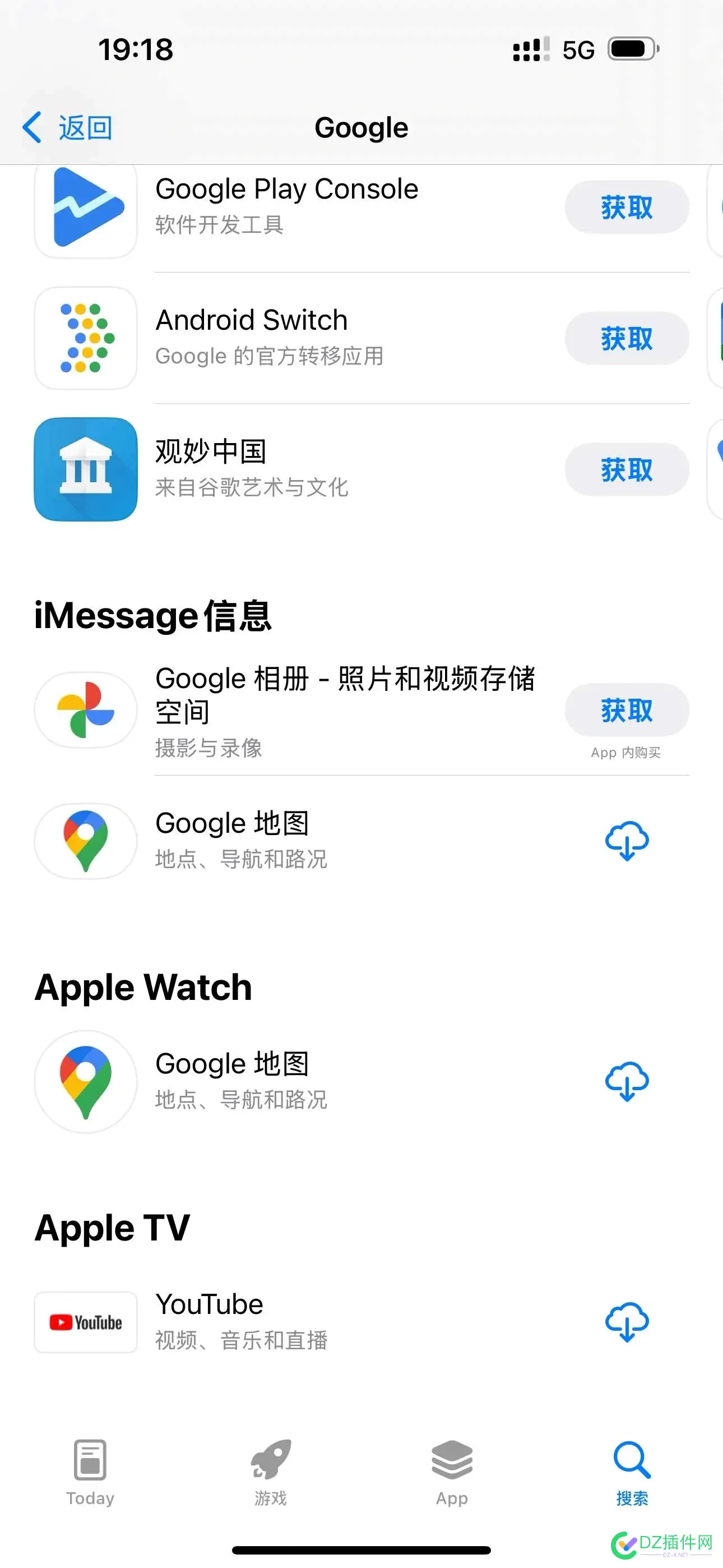This screenshot has width=723, height=1568.
Task: Tap the Google 地图 icon under iMessage 信息
Action: click(x=85, y=841)
